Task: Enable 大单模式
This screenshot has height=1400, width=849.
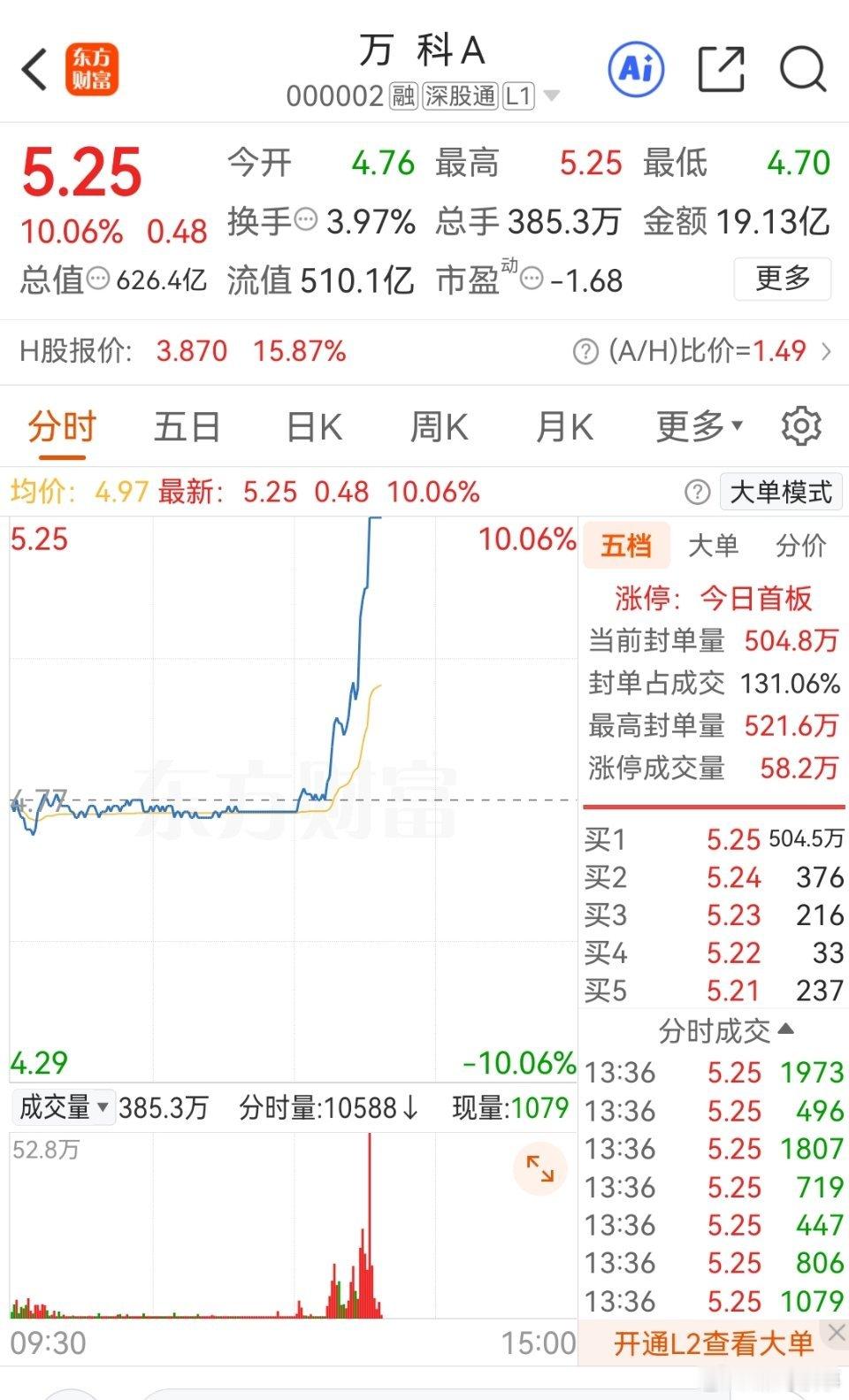Action: click(x=780, y=492)
